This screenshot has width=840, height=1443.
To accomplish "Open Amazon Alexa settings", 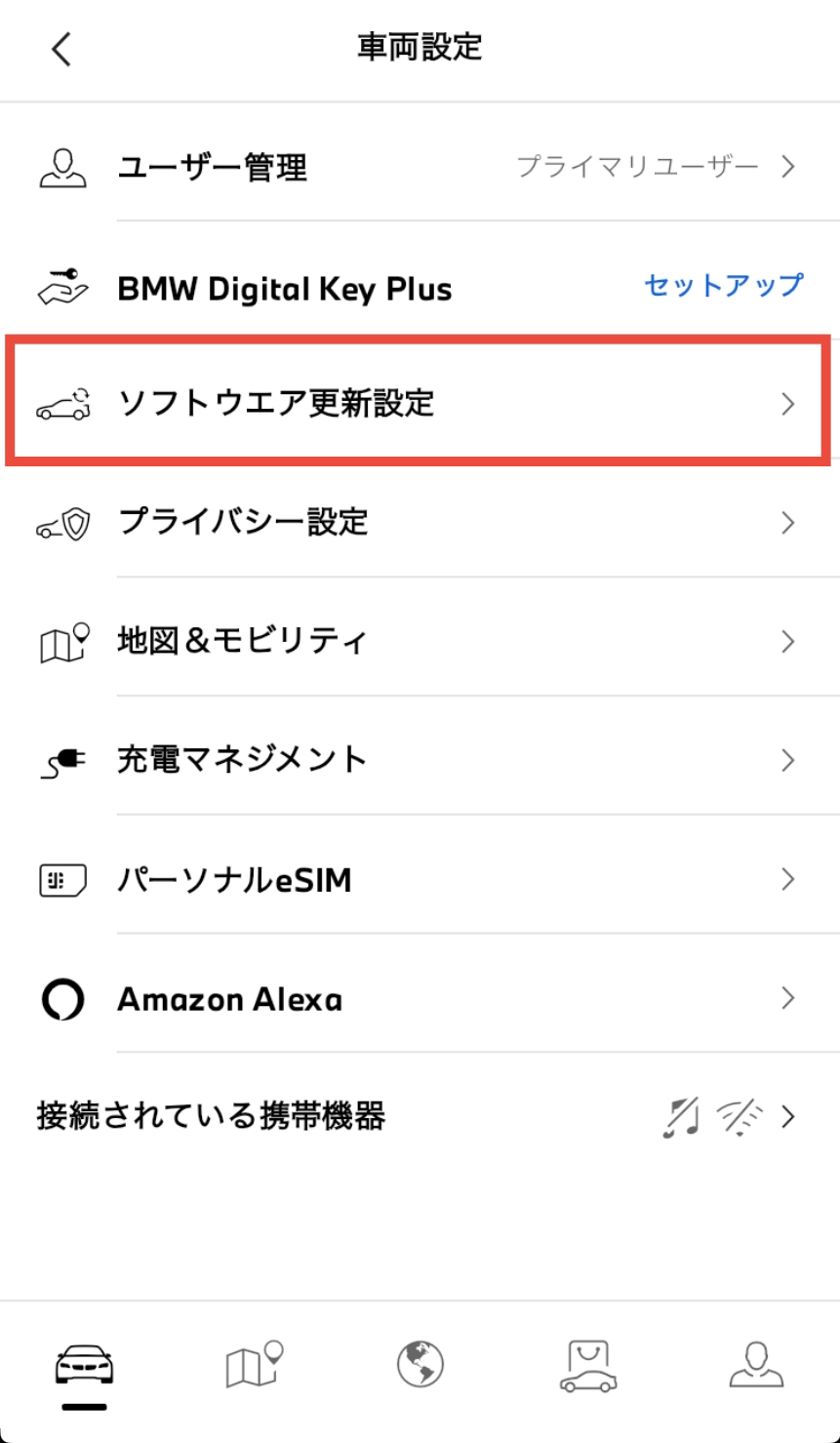I will [x=420, y=998].
